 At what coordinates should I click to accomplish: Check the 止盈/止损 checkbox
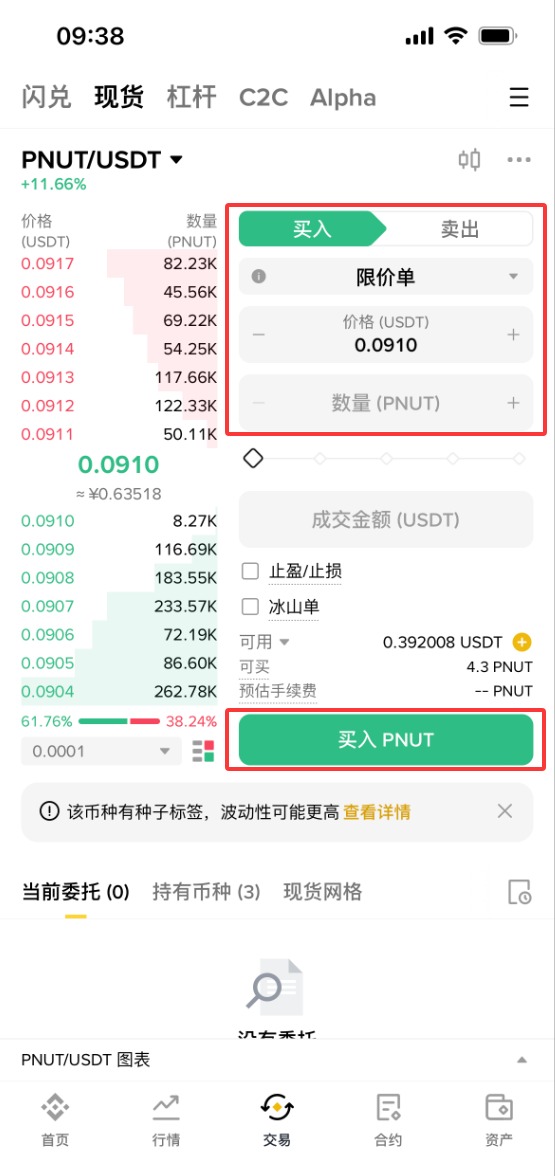click(x=250, y=572)
